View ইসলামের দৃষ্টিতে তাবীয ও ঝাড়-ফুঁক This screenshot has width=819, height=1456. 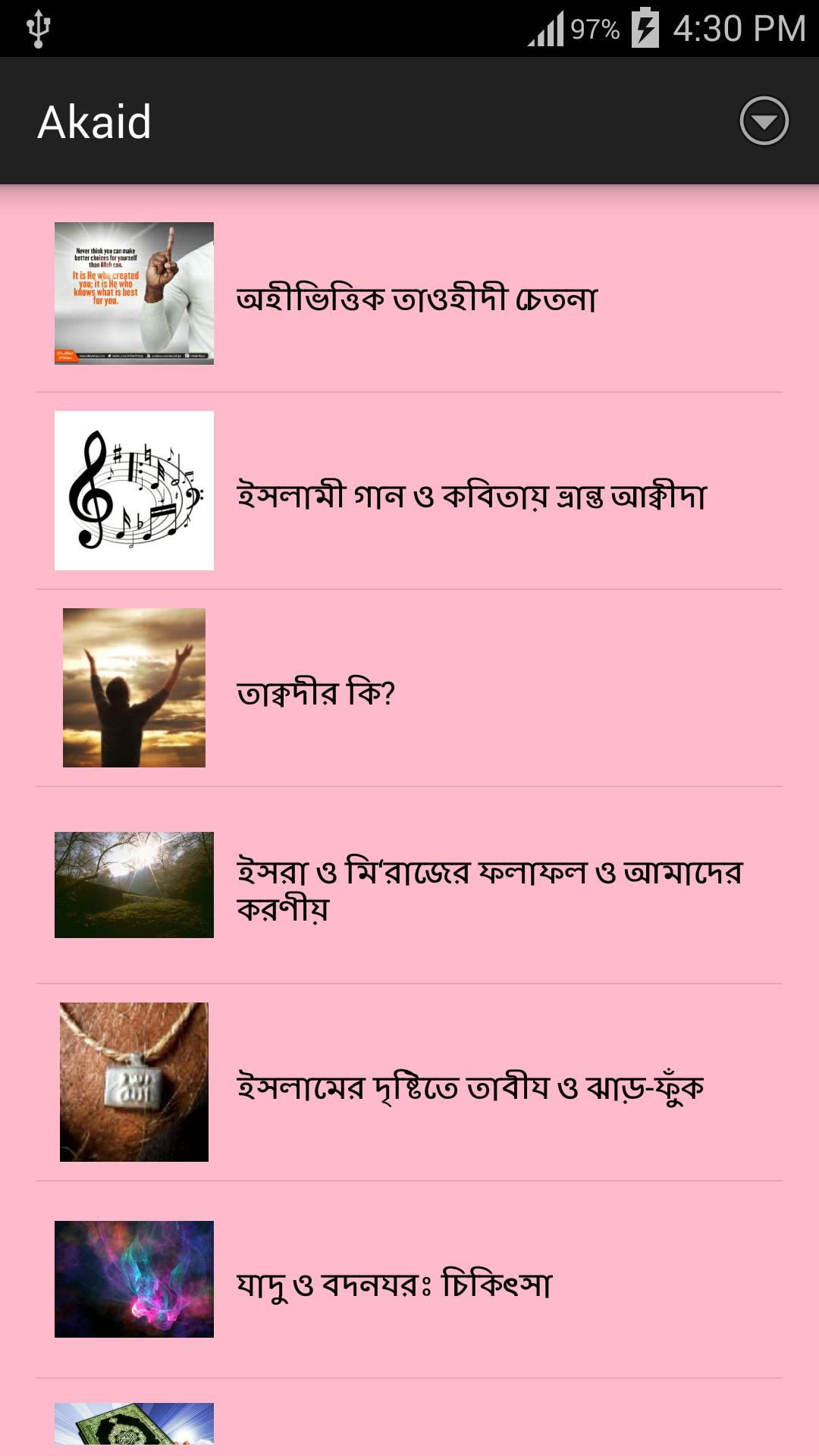pyautogui.click(x=470, y=1087)
